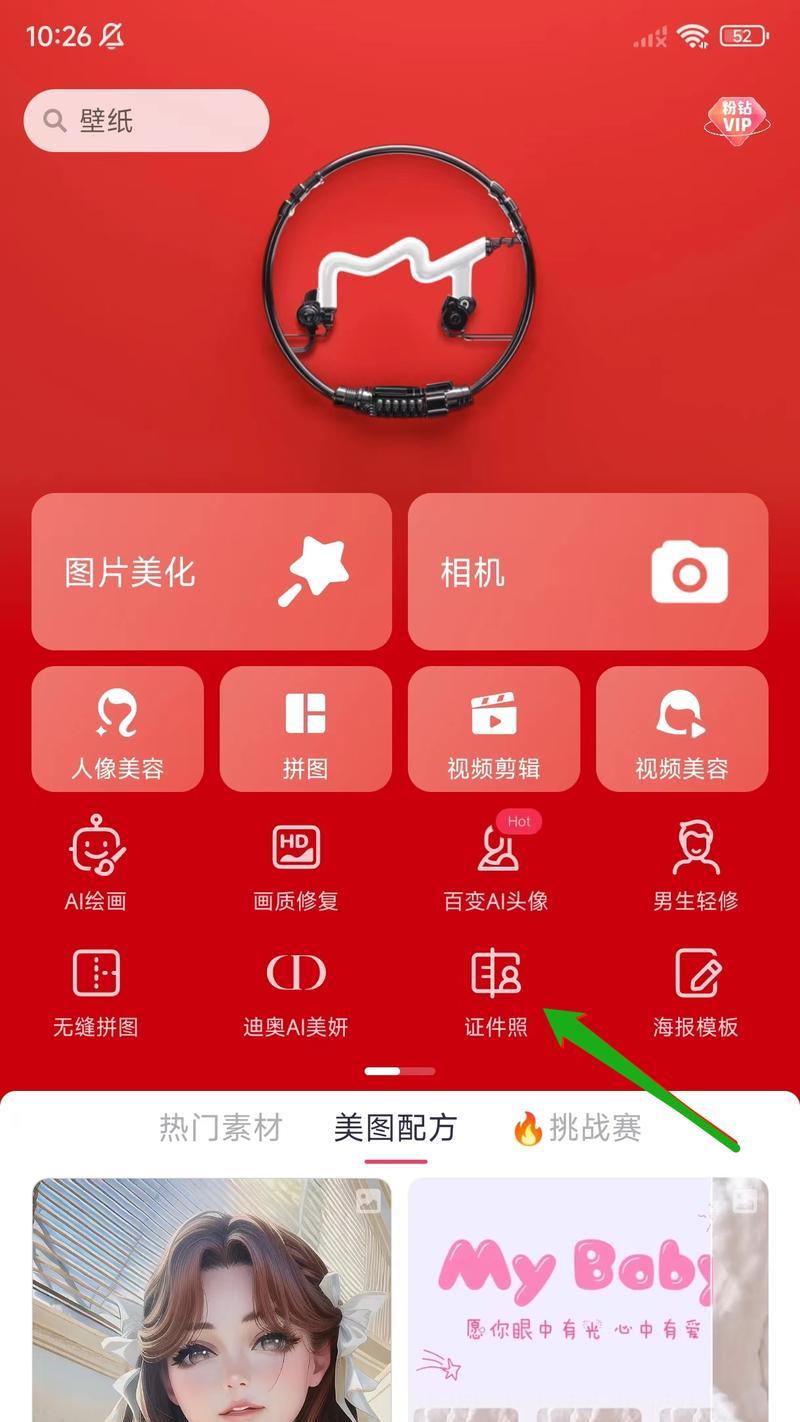Open 无缝拼图 seamless collage
The height and width of the screenshot is (1422, 800).
(x=96, y=992)
